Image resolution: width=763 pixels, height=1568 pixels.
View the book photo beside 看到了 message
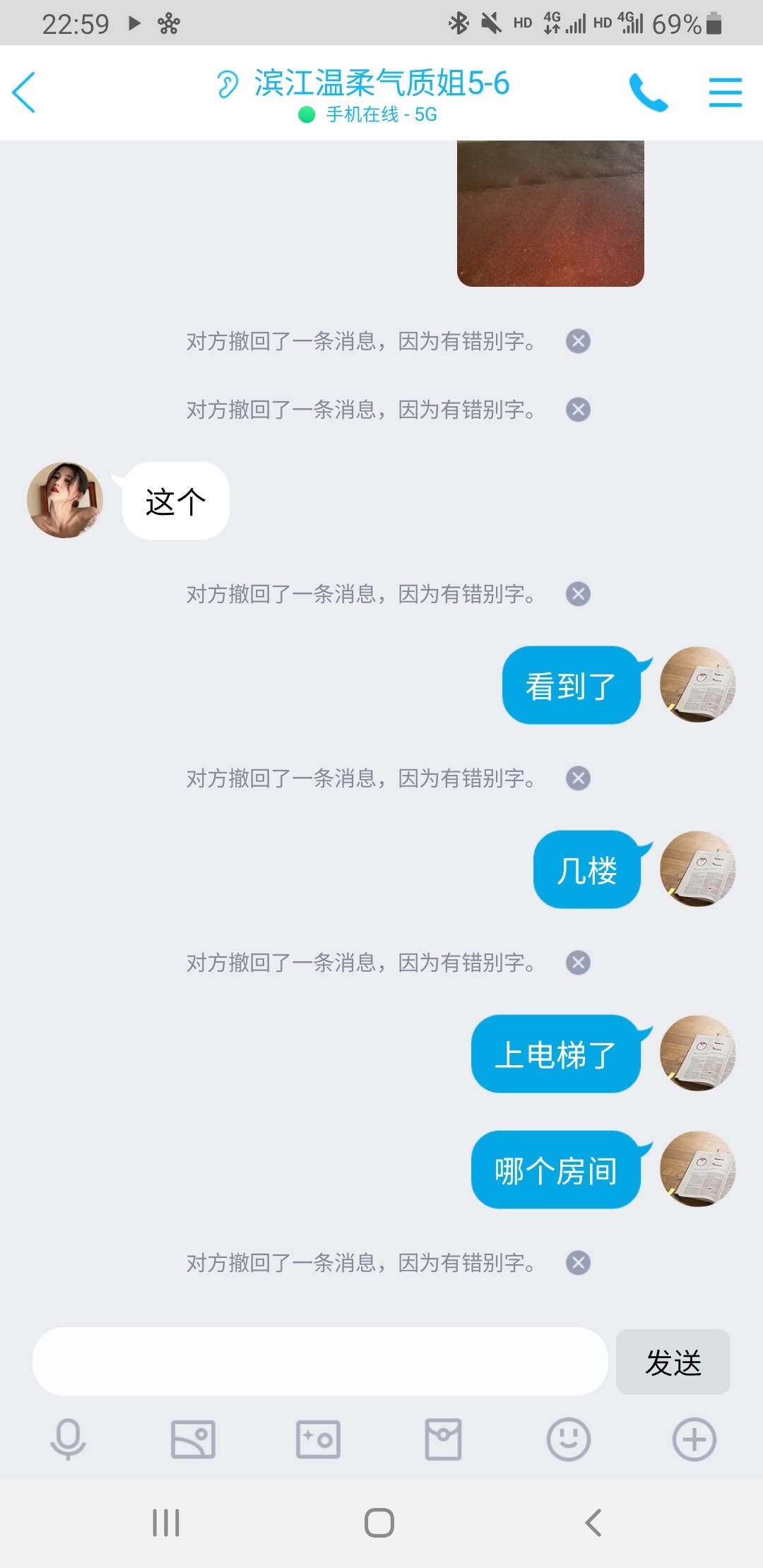pyautogui.click(x=697, y=685)
